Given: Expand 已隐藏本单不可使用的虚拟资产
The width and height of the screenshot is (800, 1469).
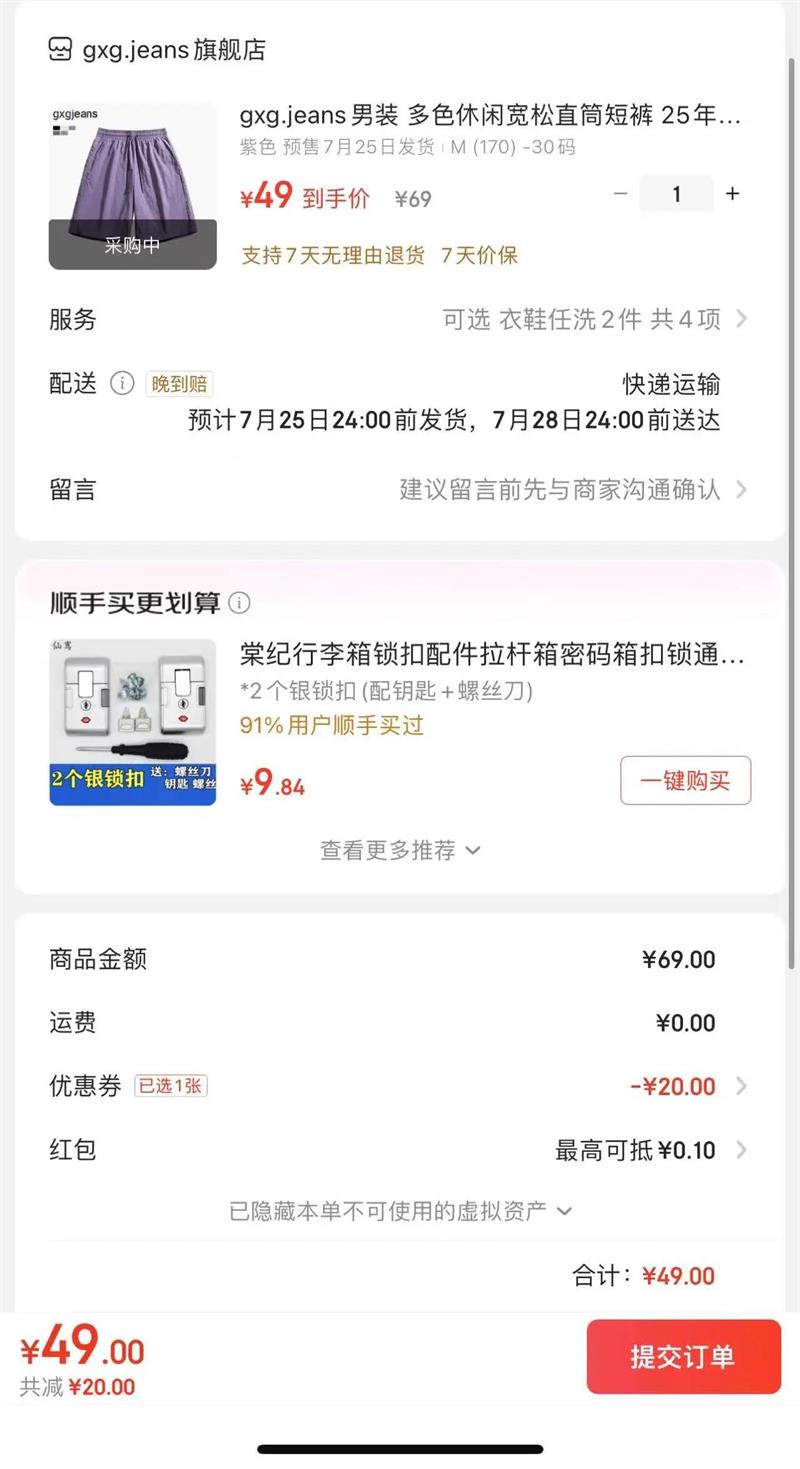Looking at the screenshot, I should (x=400, y=1211).
